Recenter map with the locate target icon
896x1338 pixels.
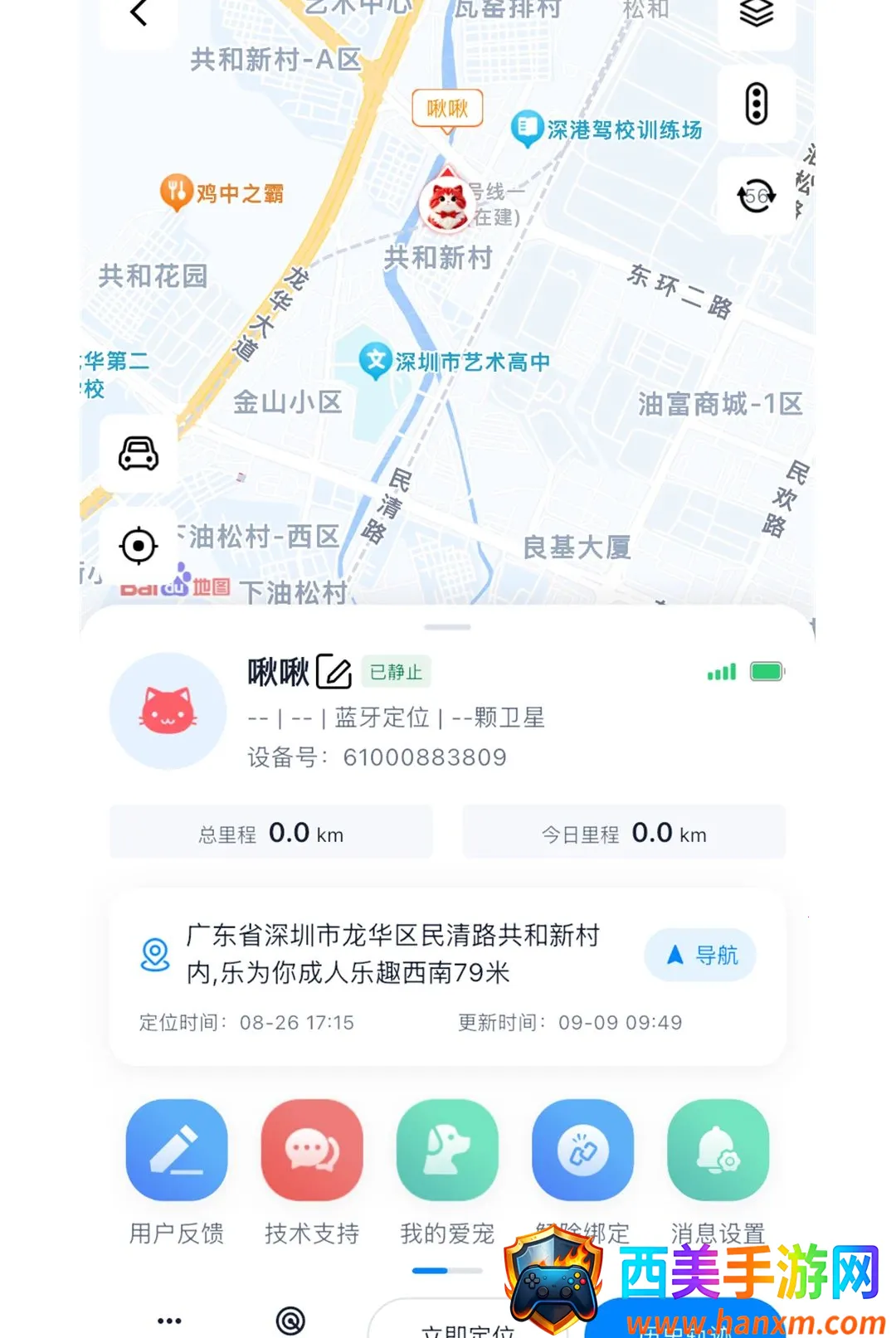tap(139, 546)
